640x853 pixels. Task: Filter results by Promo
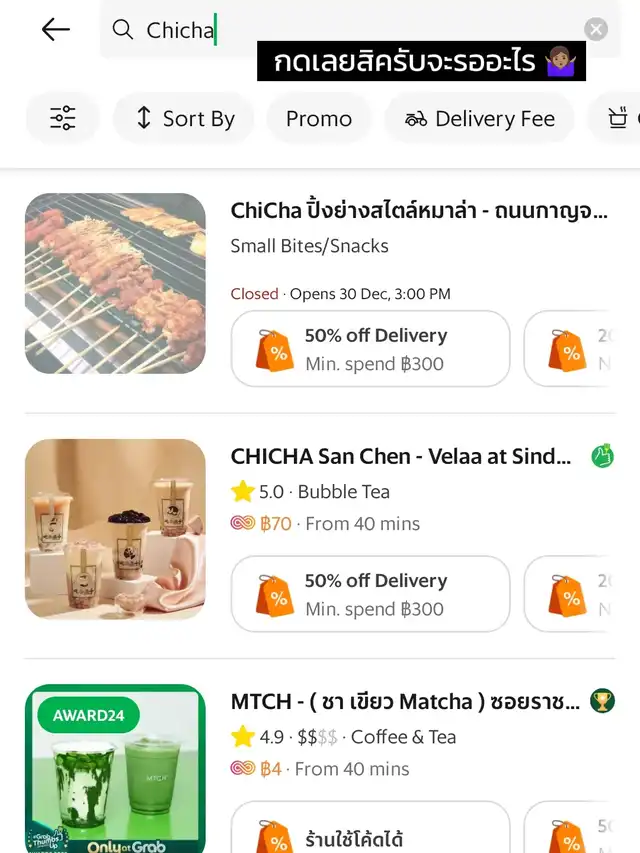coord(319,119)
